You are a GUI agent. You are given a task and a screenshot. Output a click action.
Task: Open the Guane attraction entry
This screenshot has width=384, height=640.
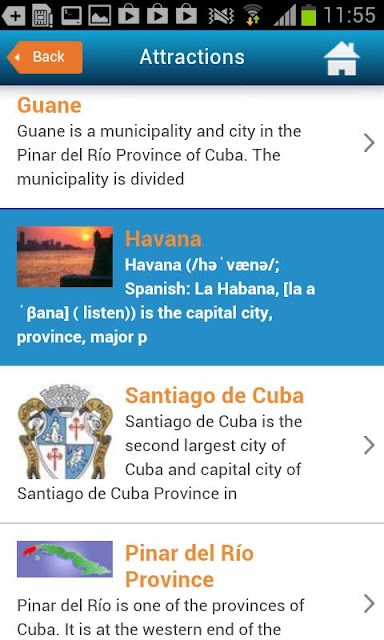(x=192, y=147)
